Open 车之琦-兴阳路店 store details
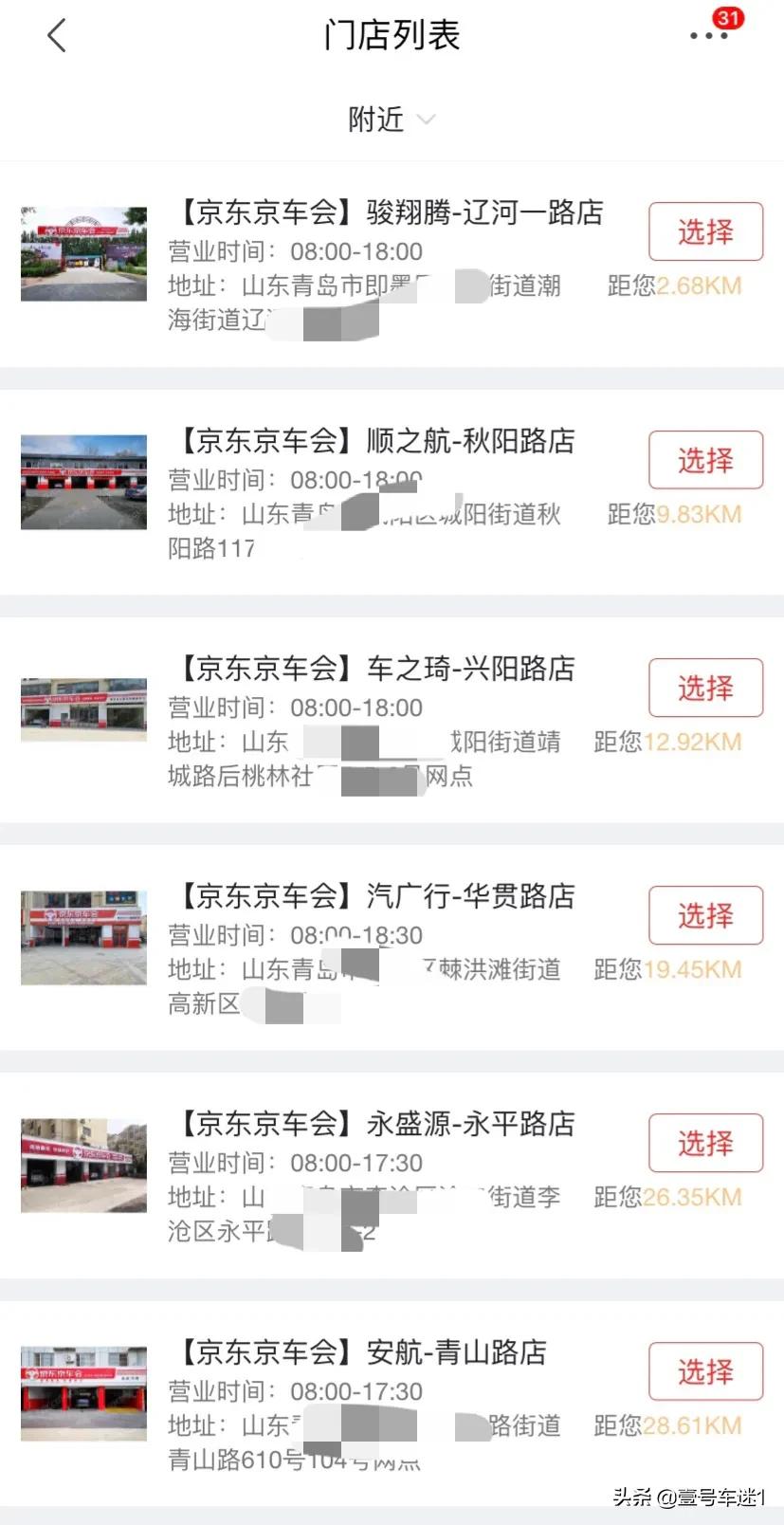This screenshot has width=784, height=1525. [x=374, y=670]
